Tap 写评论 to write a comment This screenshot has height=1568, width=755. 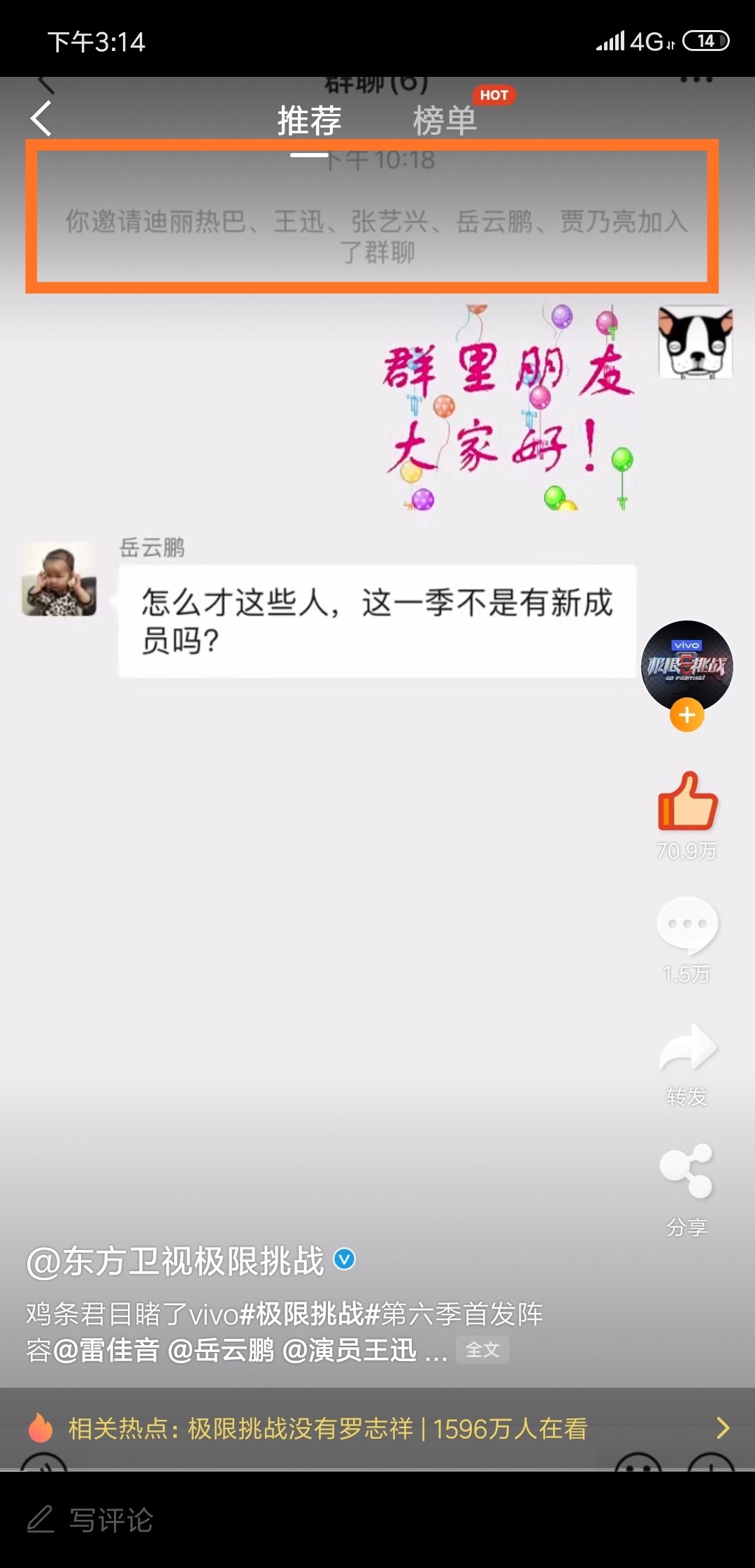coord(112,1519)
